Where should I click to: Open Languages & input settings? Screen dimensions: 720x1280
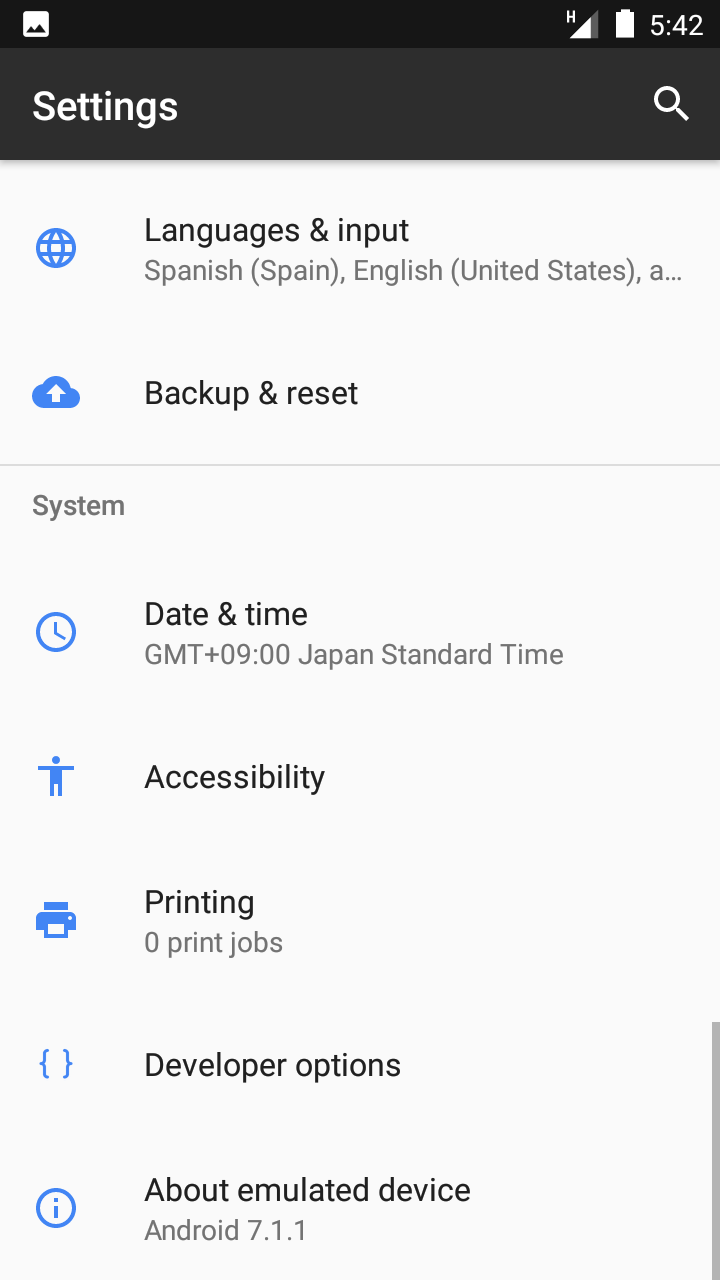point(360,249)
